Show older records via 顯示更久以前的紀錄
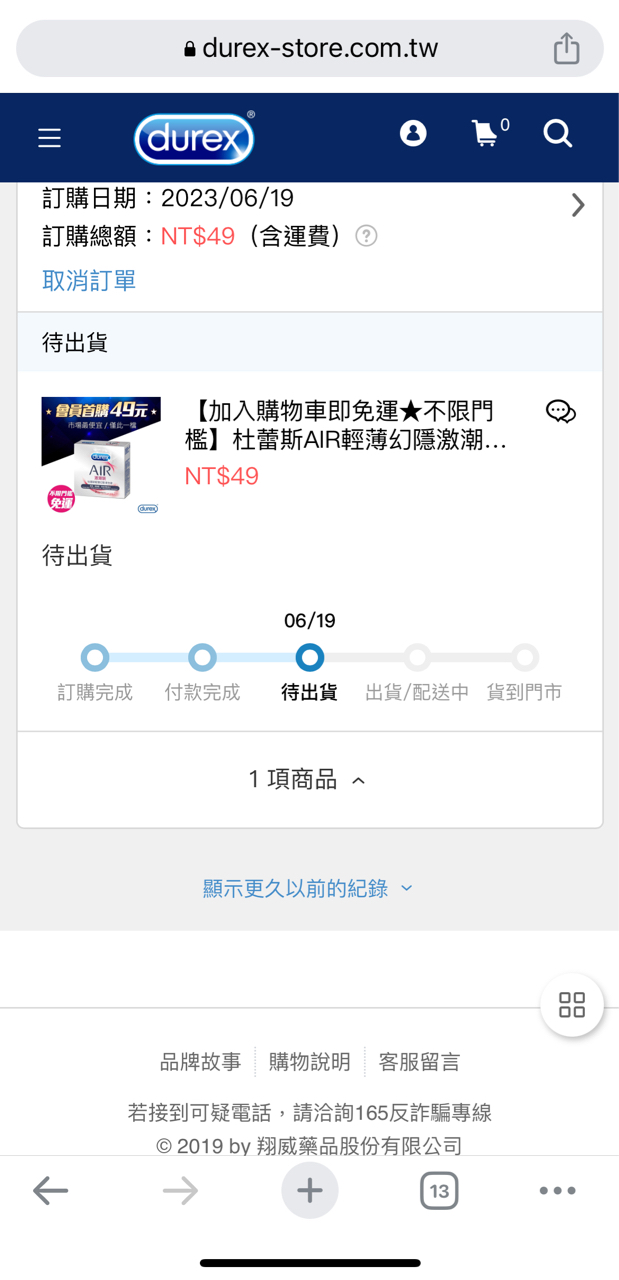 click(x=309, y=888)
